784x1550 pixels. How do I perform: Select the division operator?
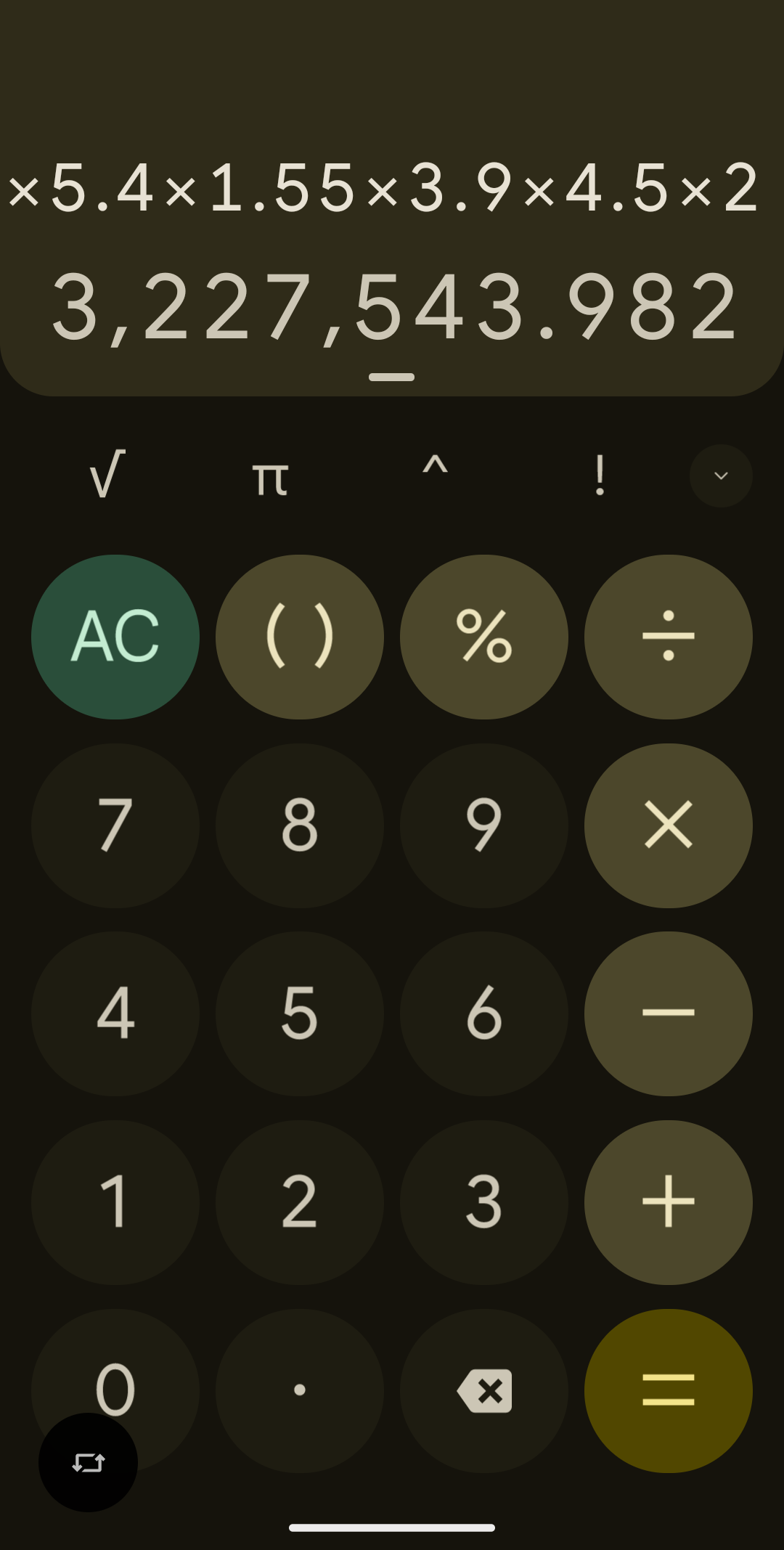click(669, 637)
